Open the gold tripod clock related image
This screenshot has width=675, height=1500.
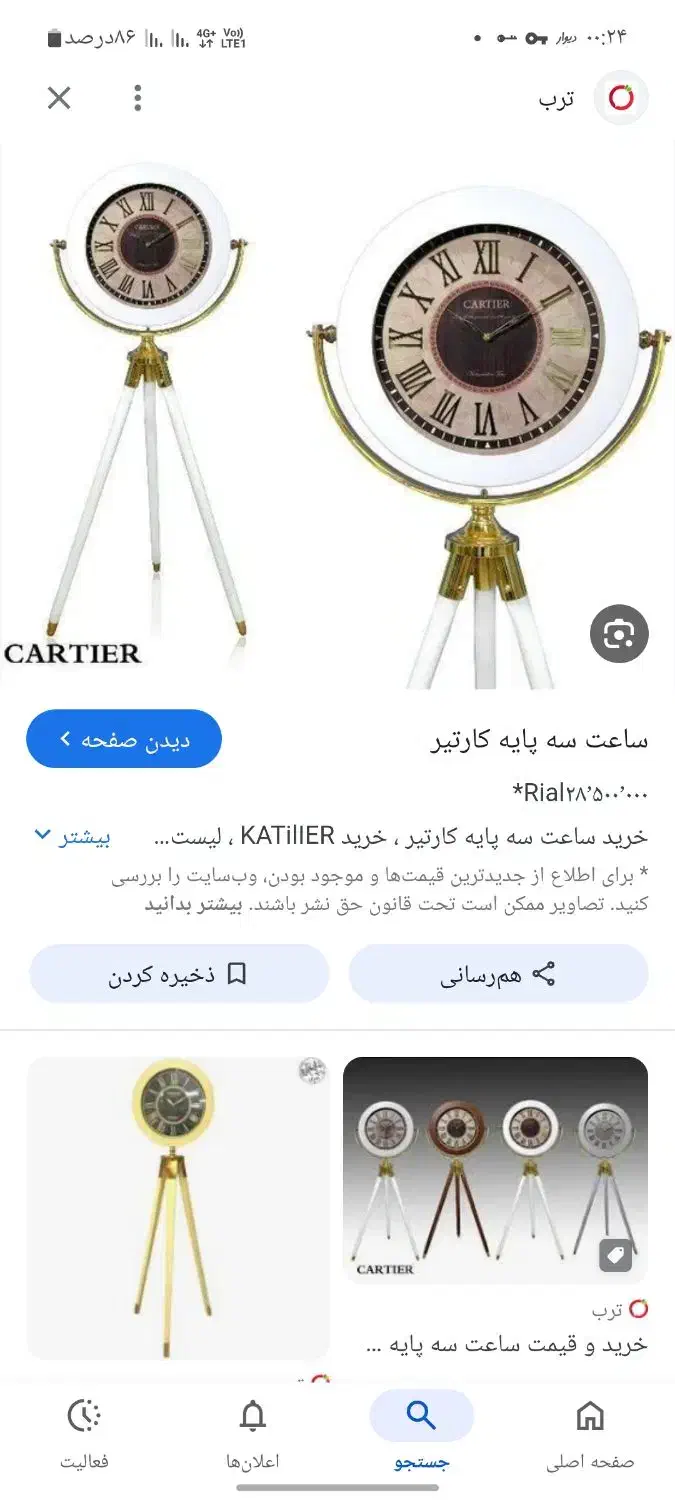[x=178, y=1208]
